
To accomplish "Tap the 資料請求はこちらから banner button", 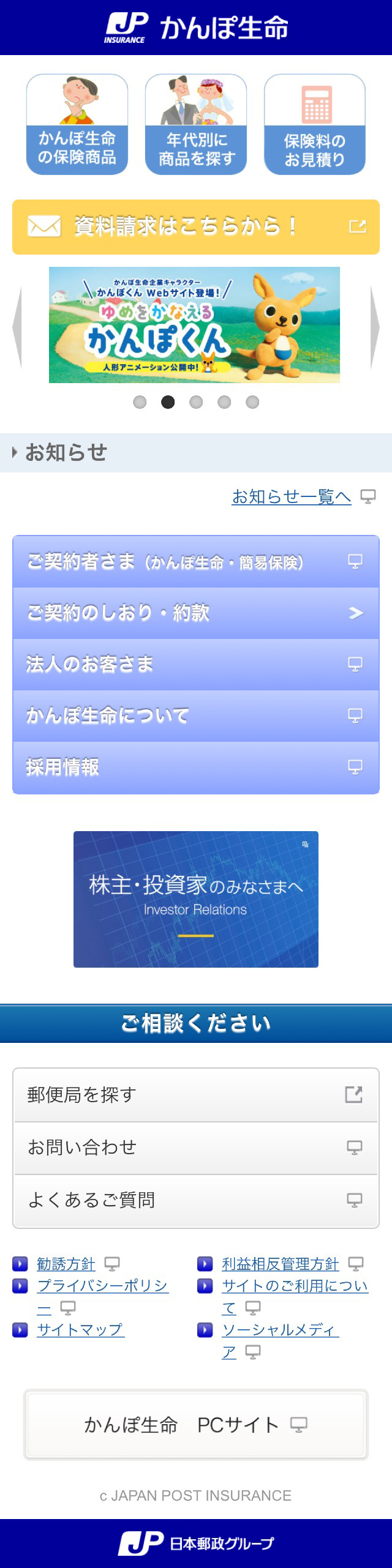I will pyautogui.click(x=196, y=227).
